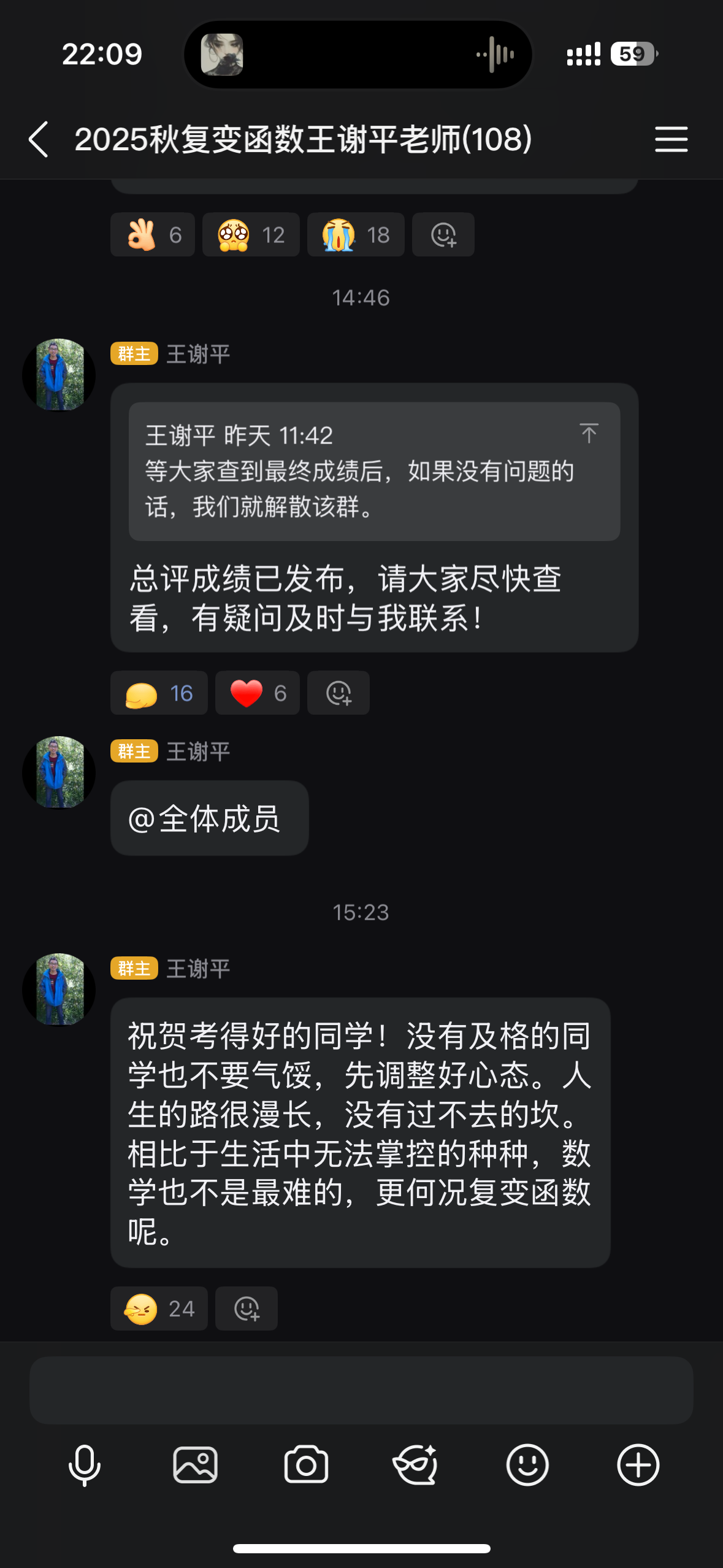
Task: Jump to the quoted message from 昨天 11:42
Action: tap(588, 433)
